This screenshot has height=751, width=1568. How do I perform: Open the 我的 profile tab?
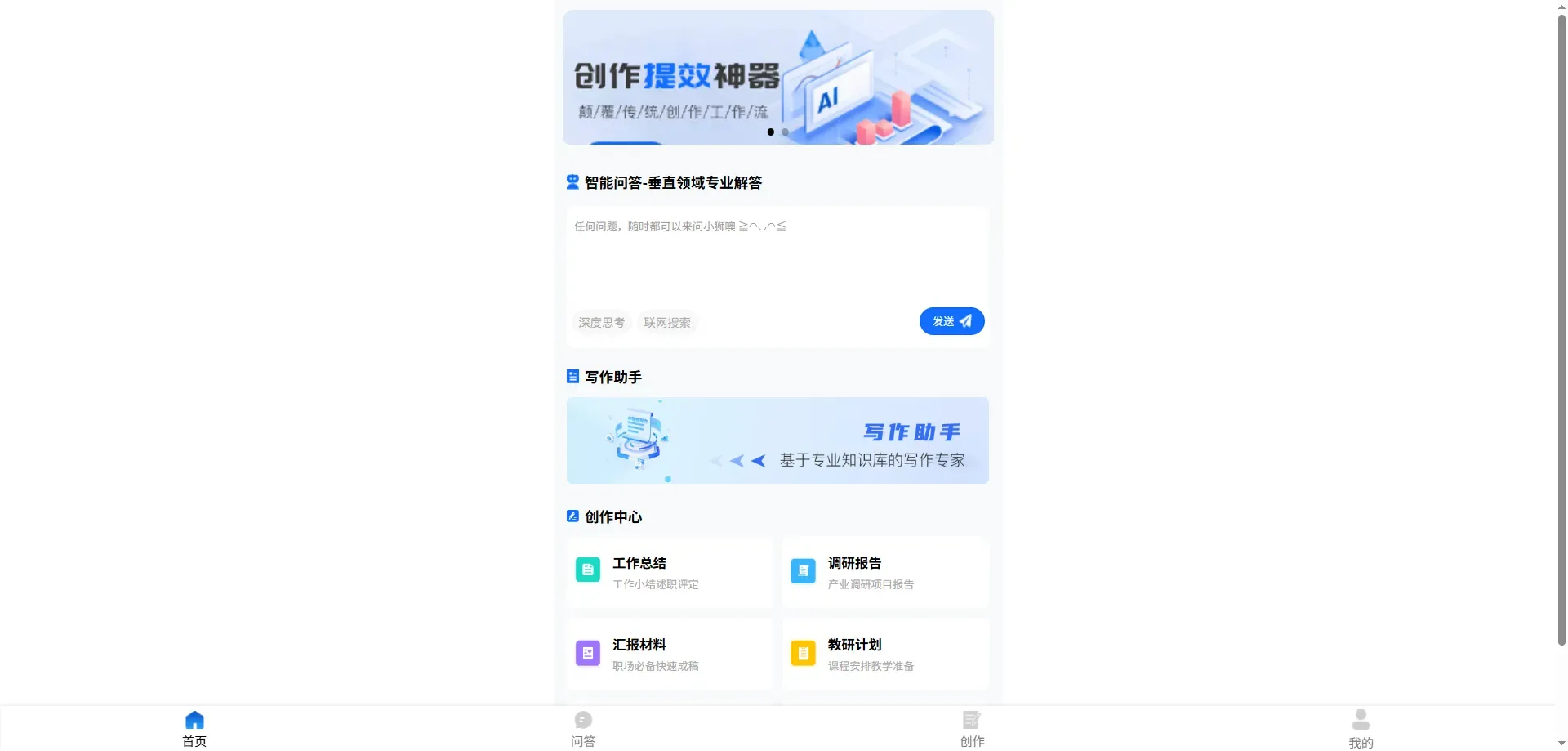click(x=1361, y=728)
